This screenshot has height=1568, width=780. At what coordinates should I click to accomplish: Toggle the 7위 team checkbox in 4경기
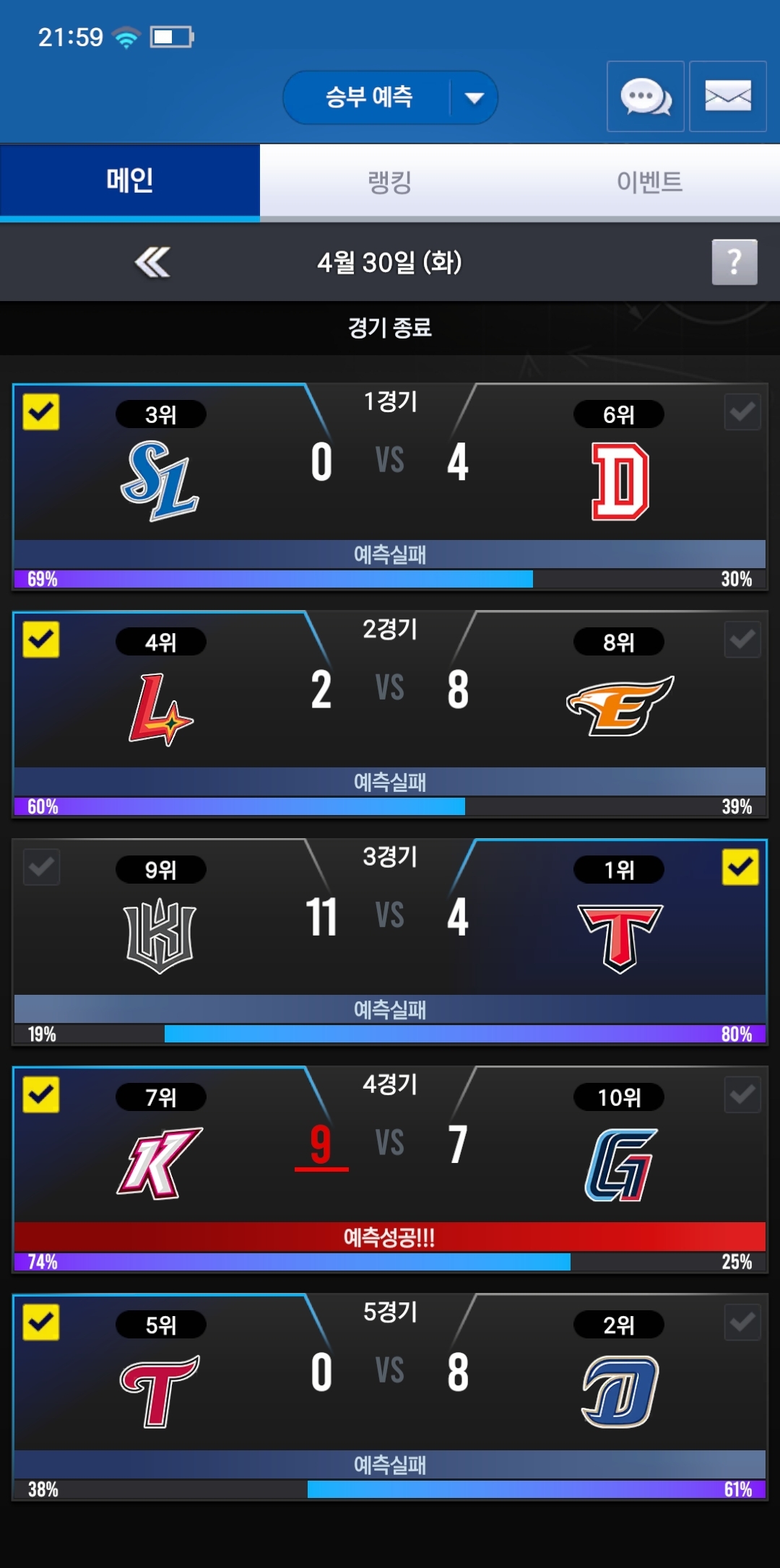(x=41, y=1094)
